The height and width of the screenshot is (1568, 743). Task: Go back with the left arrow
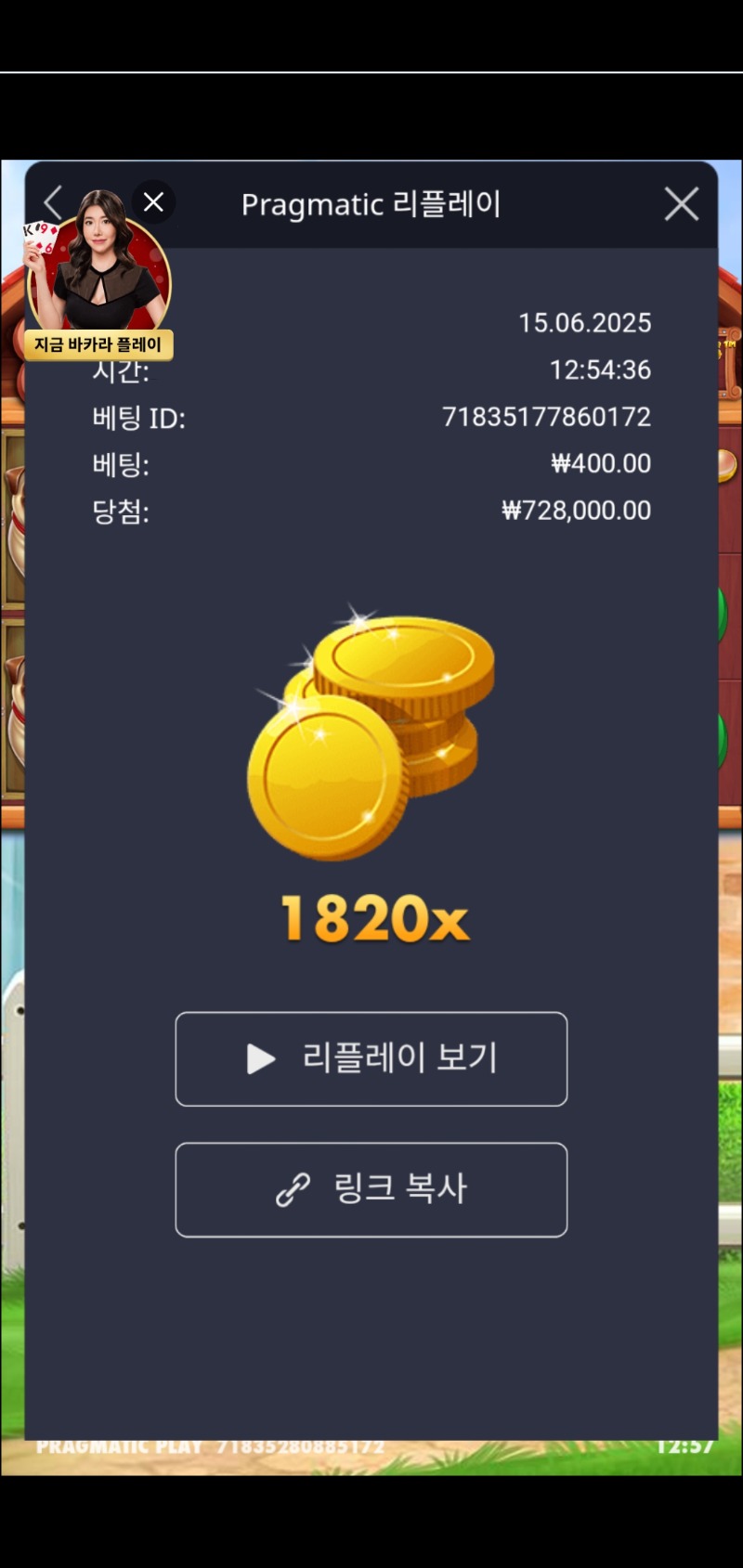(53, 203)
